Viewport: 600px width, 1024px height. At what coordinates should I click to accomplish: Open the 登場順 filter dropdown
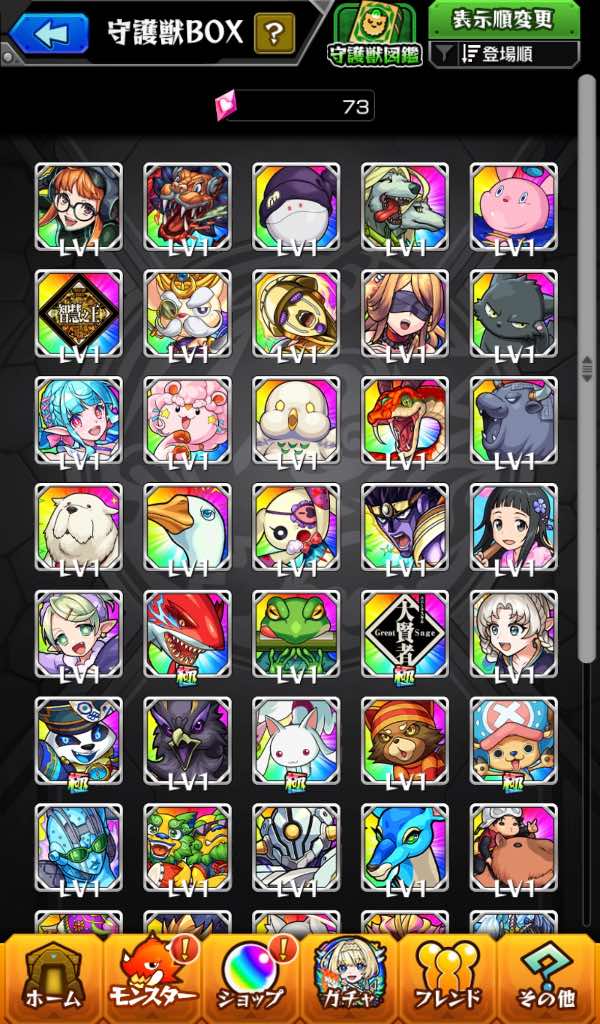(505, 54)
